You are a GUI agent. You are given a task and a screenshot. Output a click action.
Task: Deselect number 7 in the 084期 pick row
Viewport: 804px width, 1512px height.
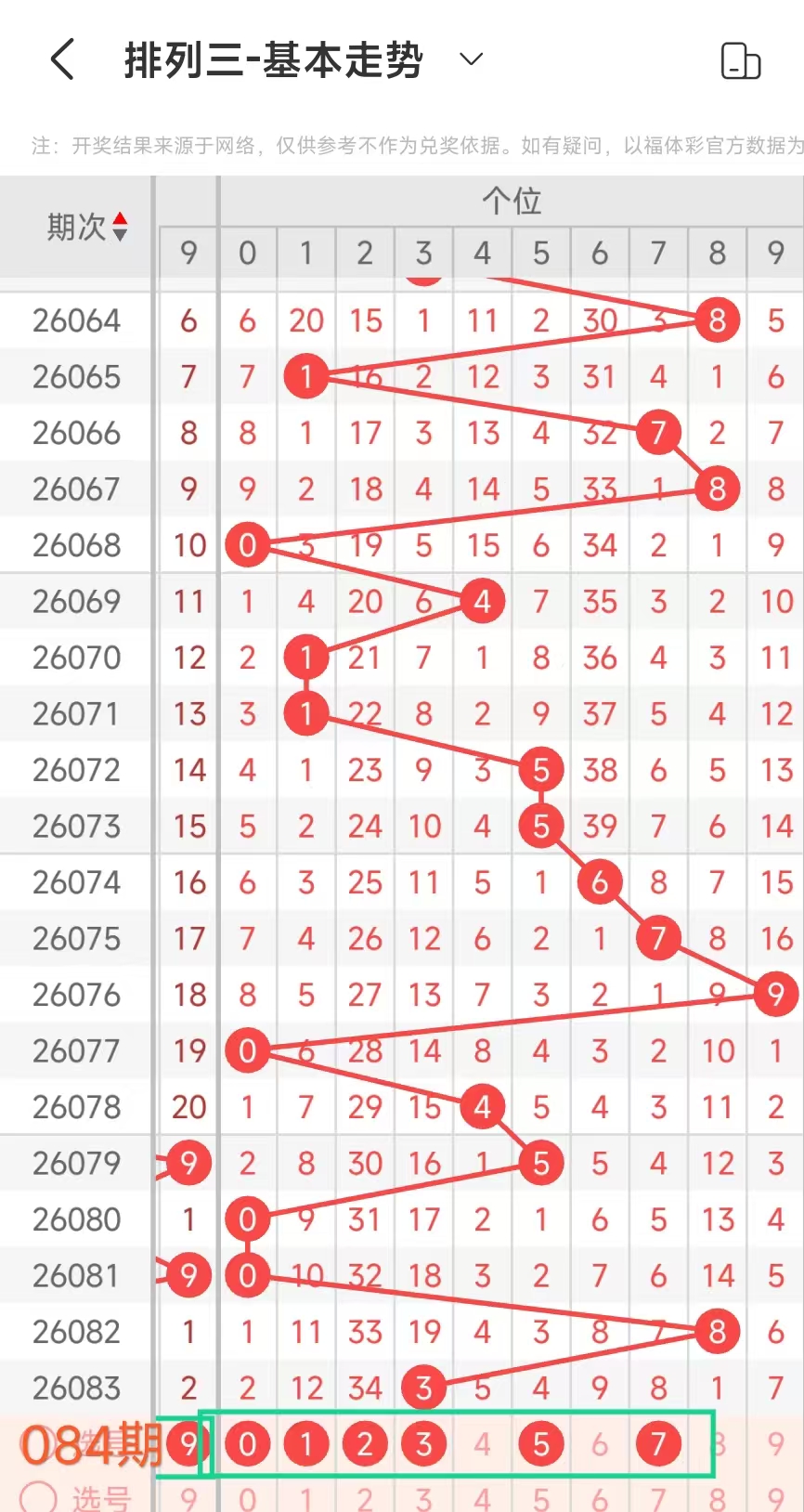(x=658, y=1444)
